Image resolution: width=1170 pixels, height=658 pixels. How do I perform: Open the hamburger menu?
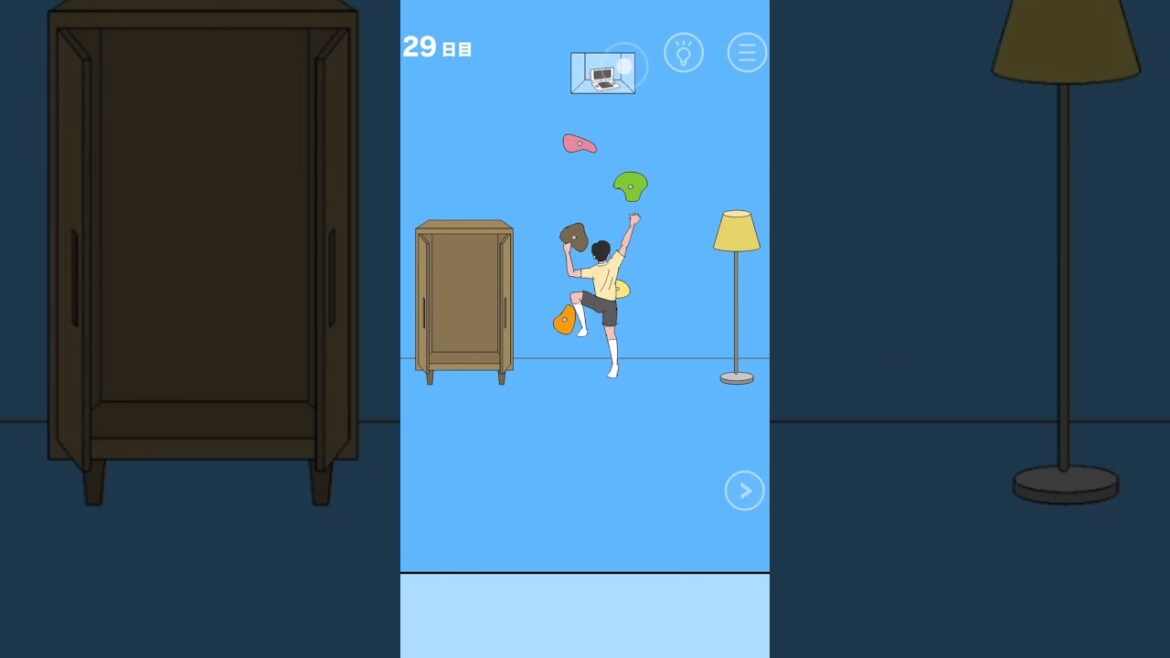pyautogui.click(x=746, y=52)
